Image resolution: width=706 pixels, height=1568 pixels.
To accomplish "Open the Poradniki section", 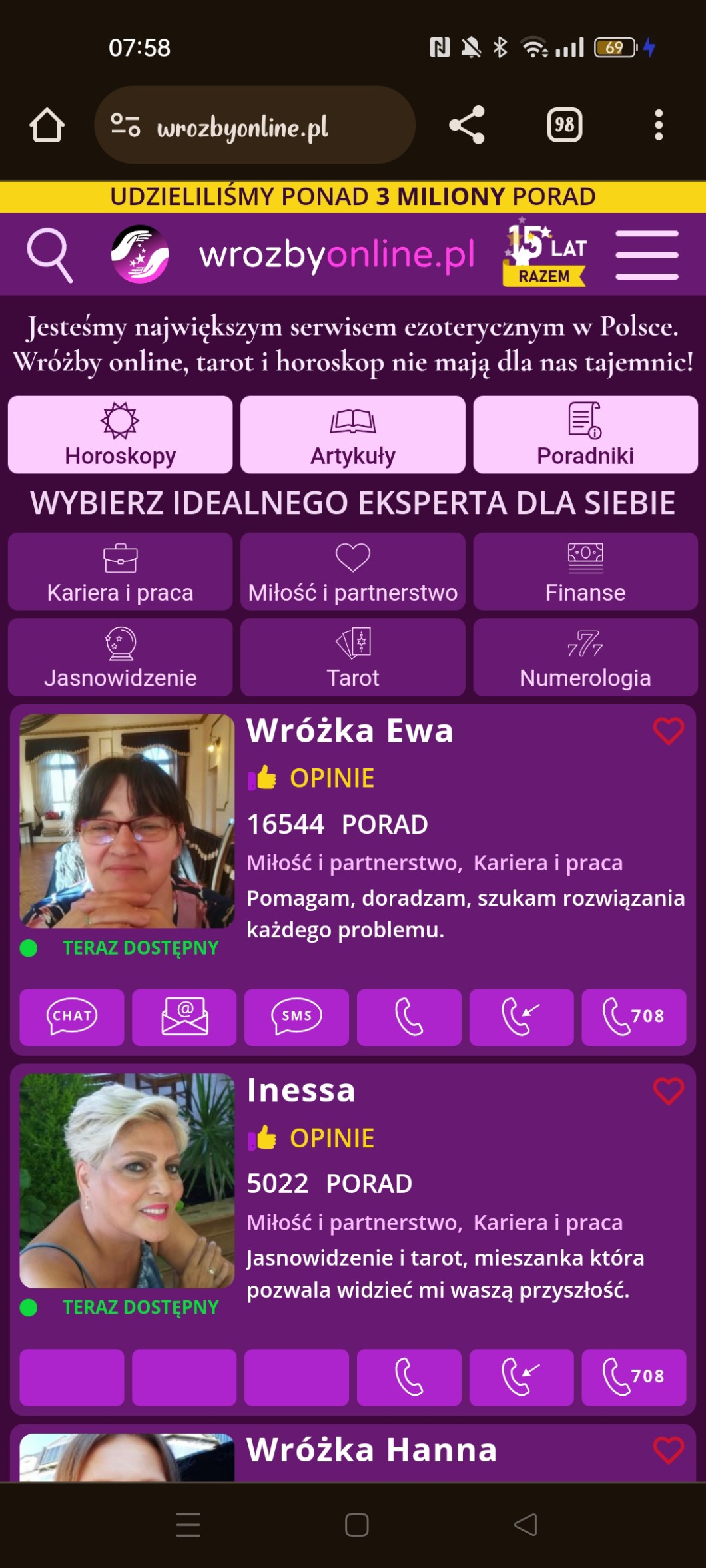I will [x=585, y=435].
